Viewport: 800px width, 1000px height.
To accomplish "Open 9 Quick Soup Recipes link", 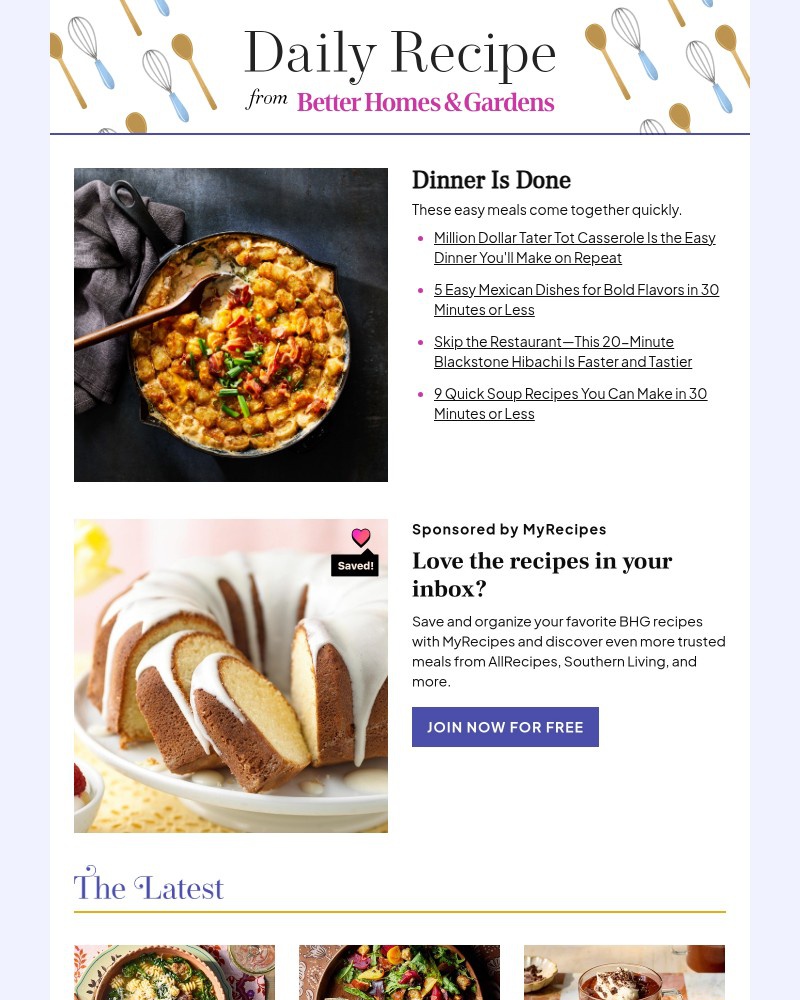I will click(570, 403).
